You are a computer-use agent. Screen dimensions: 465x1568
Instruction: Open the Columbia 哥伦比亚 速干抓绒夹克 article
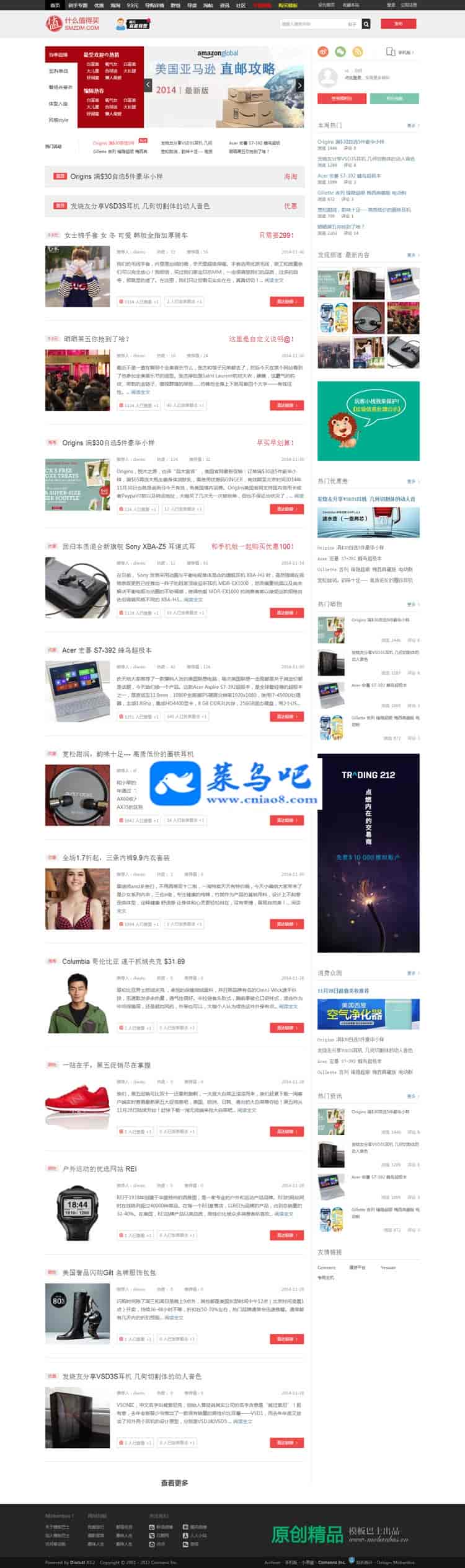(x=123, y=961)
